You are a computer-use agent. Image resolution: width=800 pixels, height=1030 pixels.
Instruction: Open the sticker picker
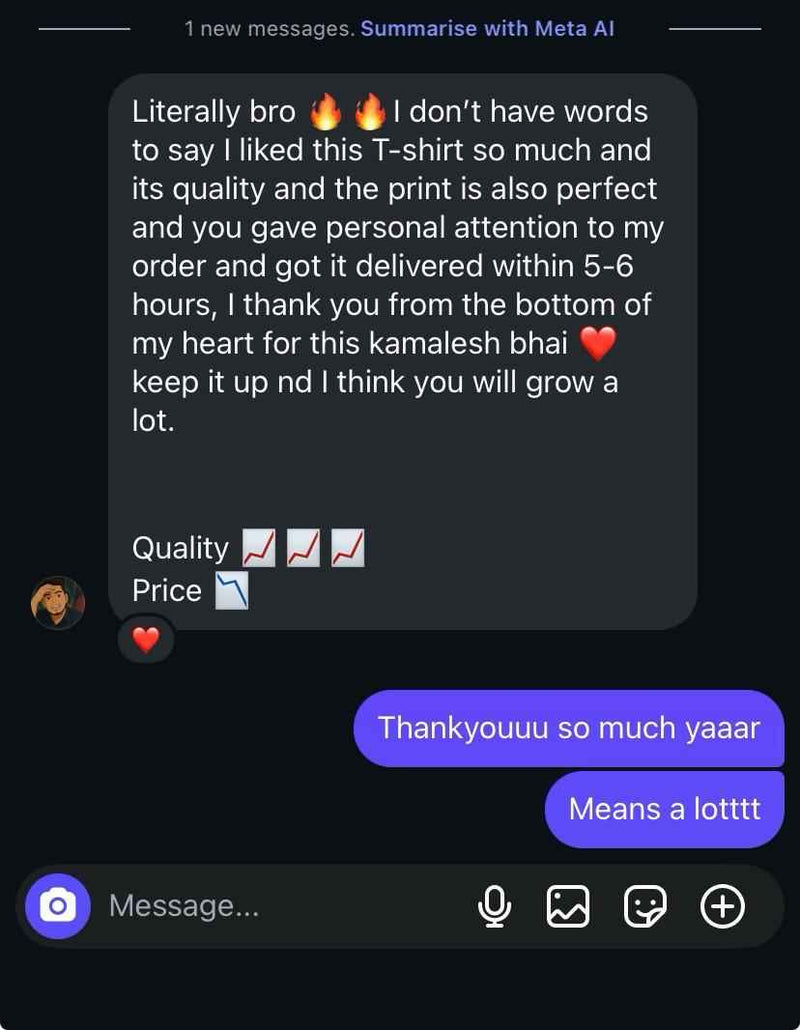(x=645, y=906)
